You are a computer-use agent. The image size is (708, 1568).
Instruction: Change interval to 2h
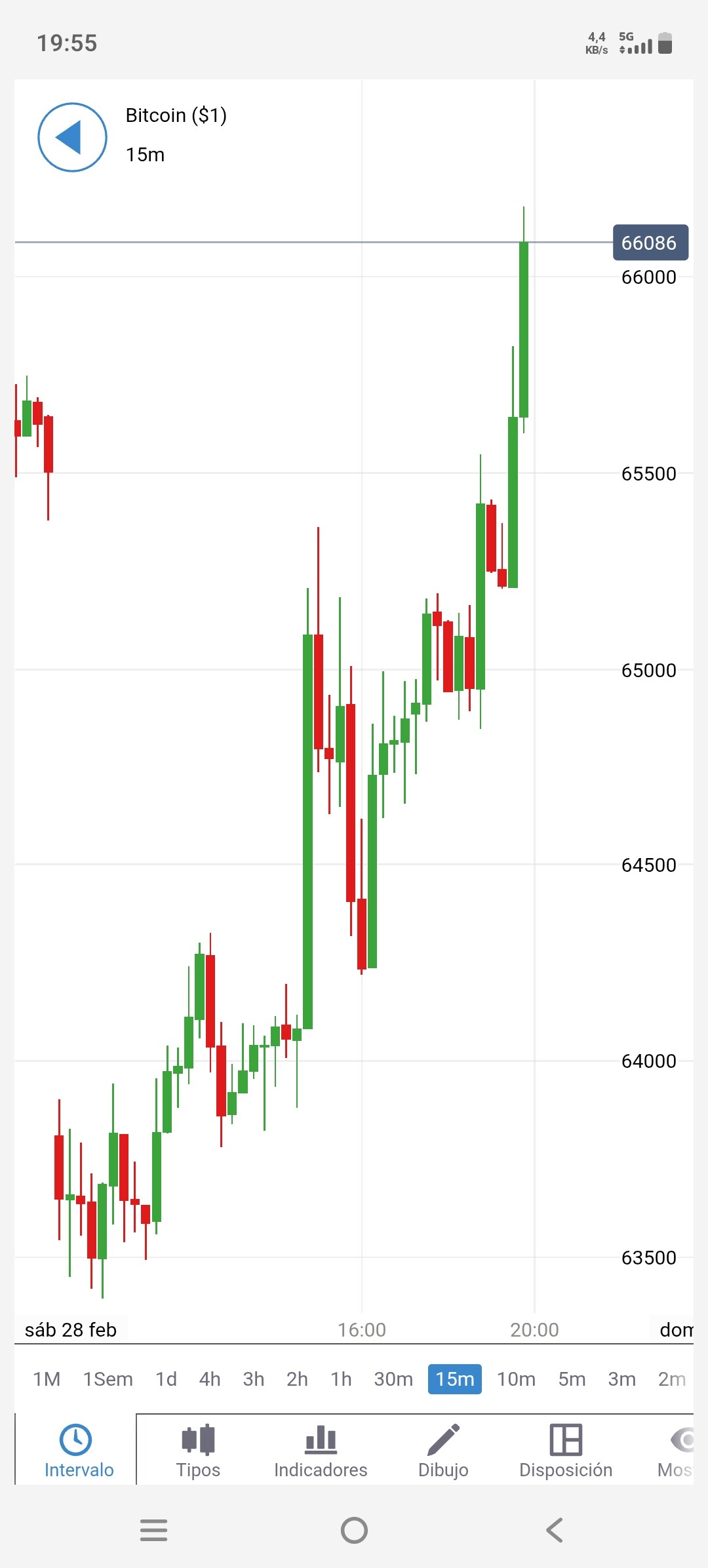pos(297,1379)
